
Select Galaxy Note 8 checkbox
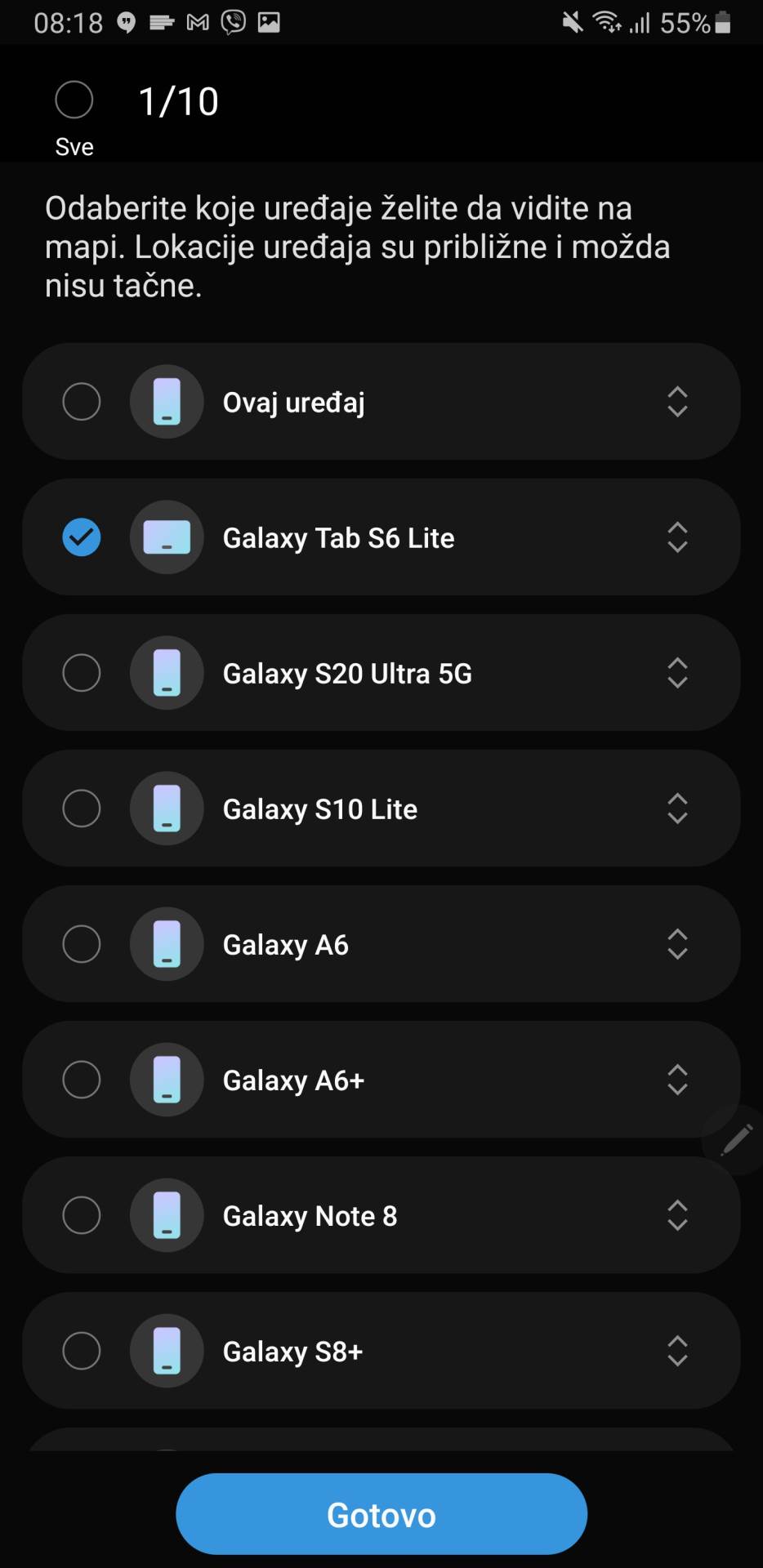pyautogui.click(x=82, y=1215)
